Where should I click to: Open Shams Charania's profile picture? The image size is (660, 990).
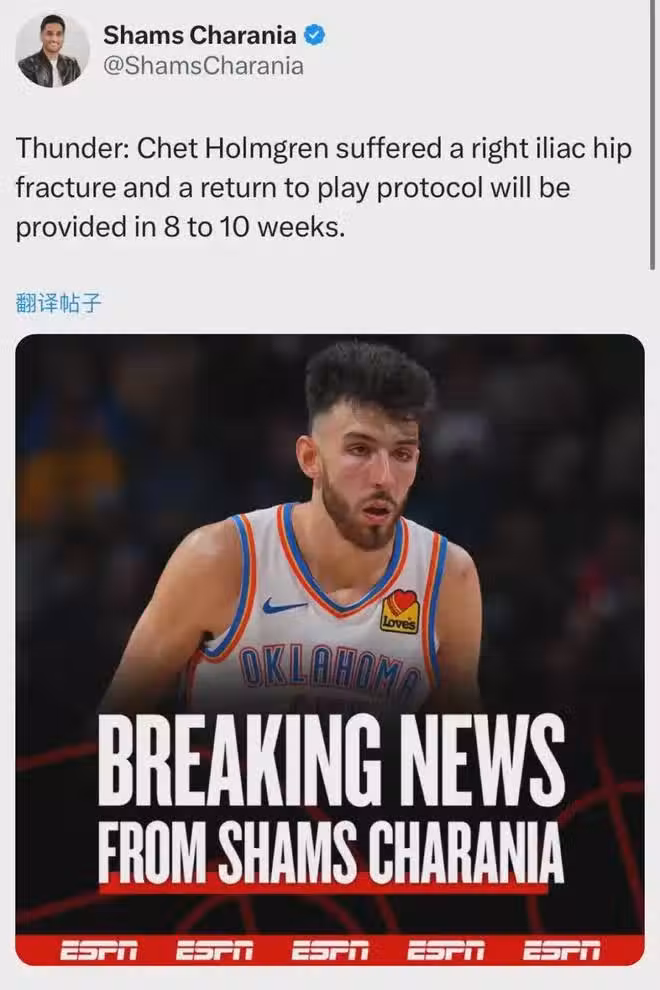53,50
